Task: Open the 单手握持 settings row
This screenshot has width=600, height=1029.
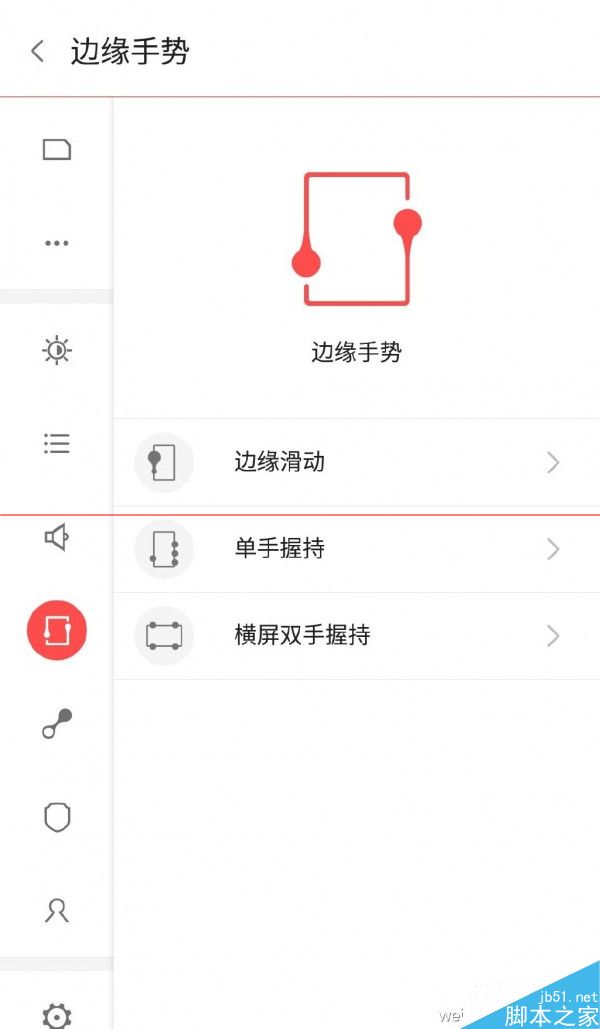Action: [355, 549]
